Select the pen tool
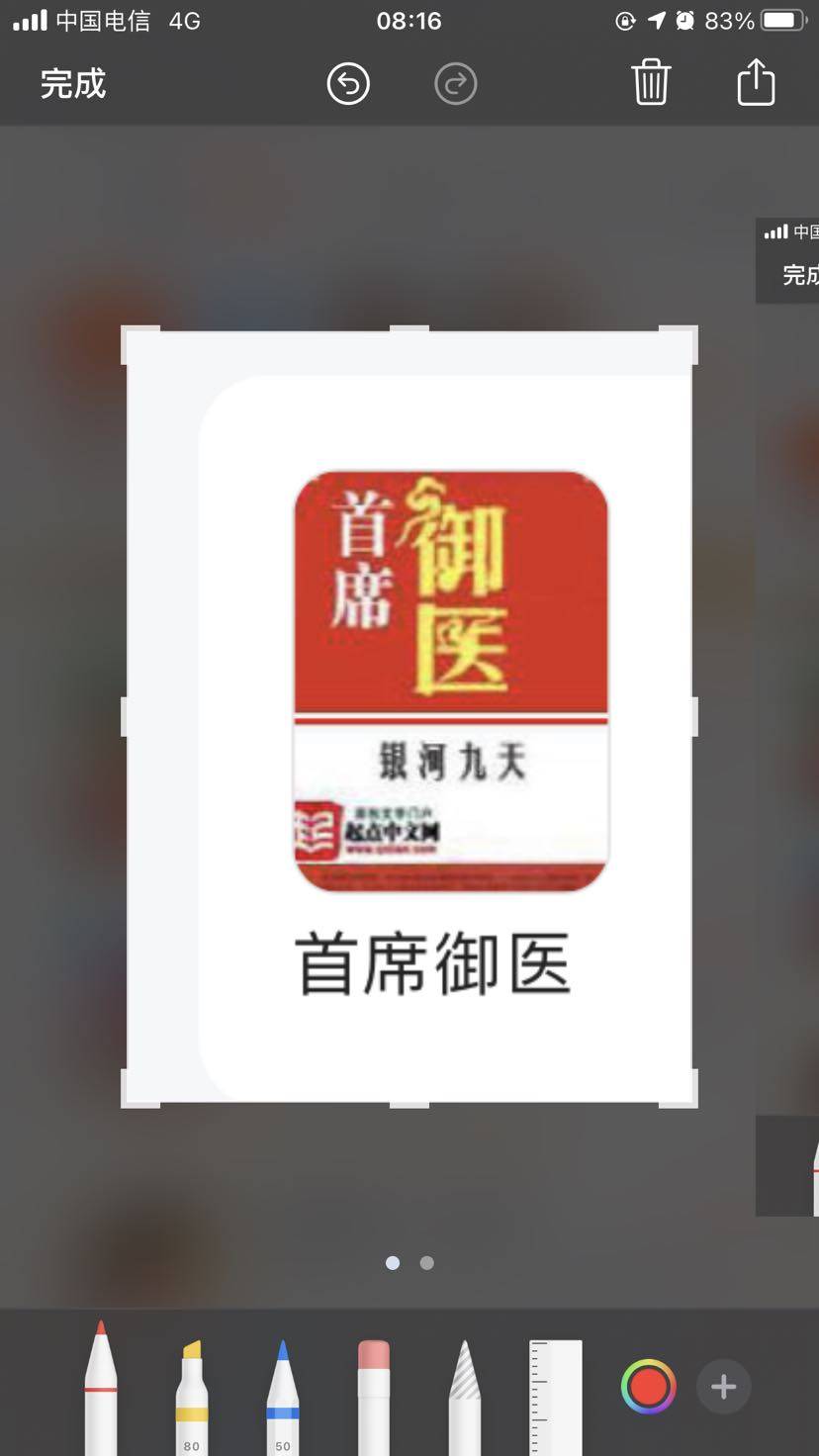819x1456 pixels. 101,1387
